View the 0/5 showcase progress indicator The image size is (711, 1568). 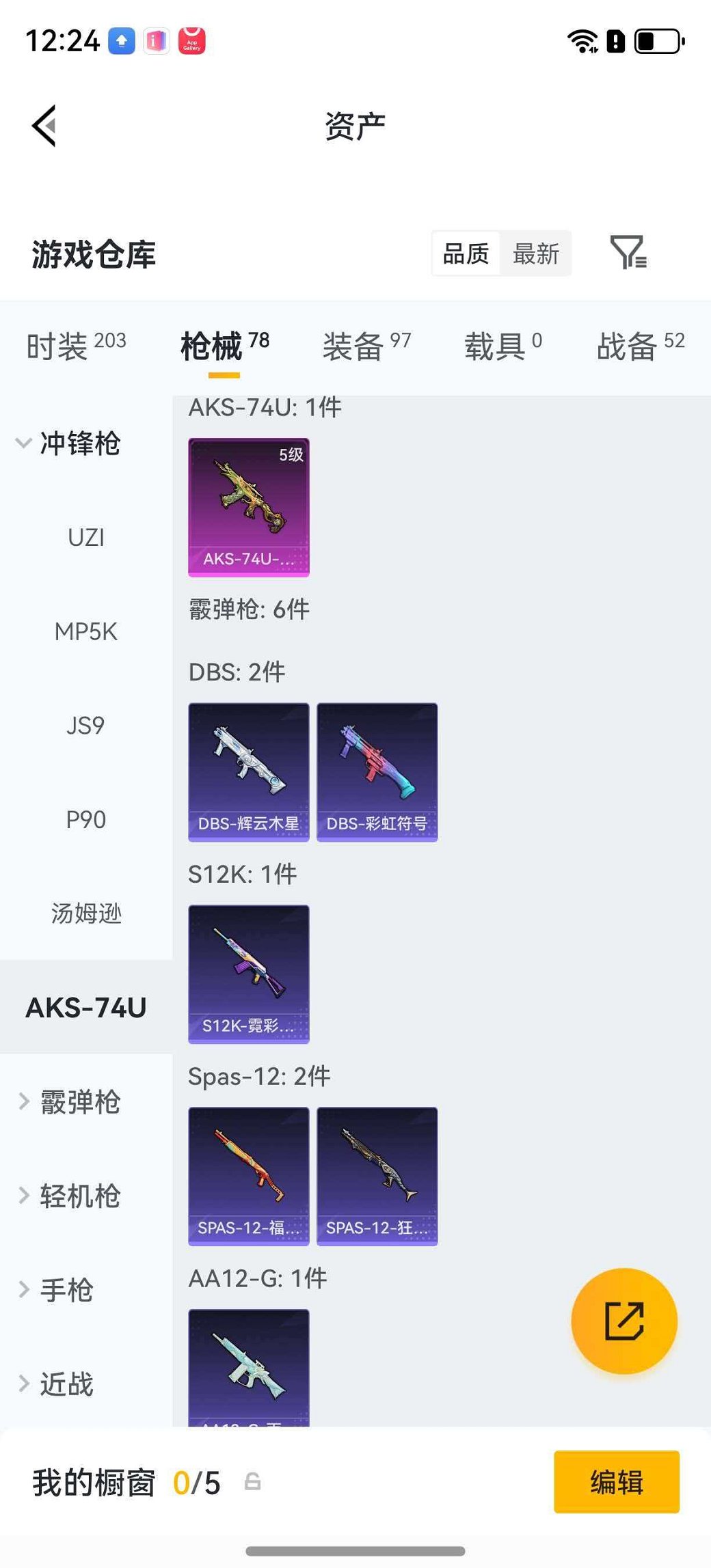click(199, 1482)
